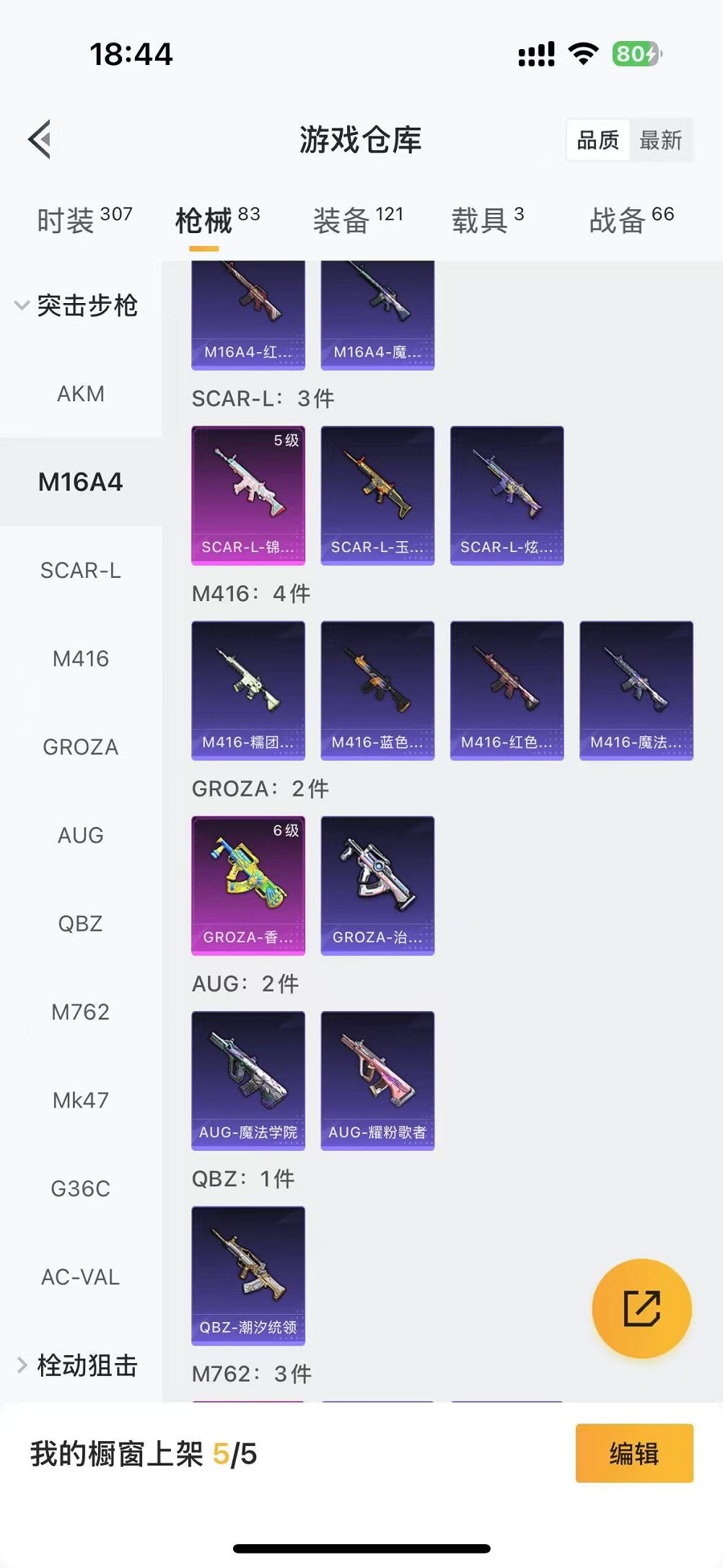Go back using the top-left arrow
Screen dimensions: 723x1568
point(40,139)
